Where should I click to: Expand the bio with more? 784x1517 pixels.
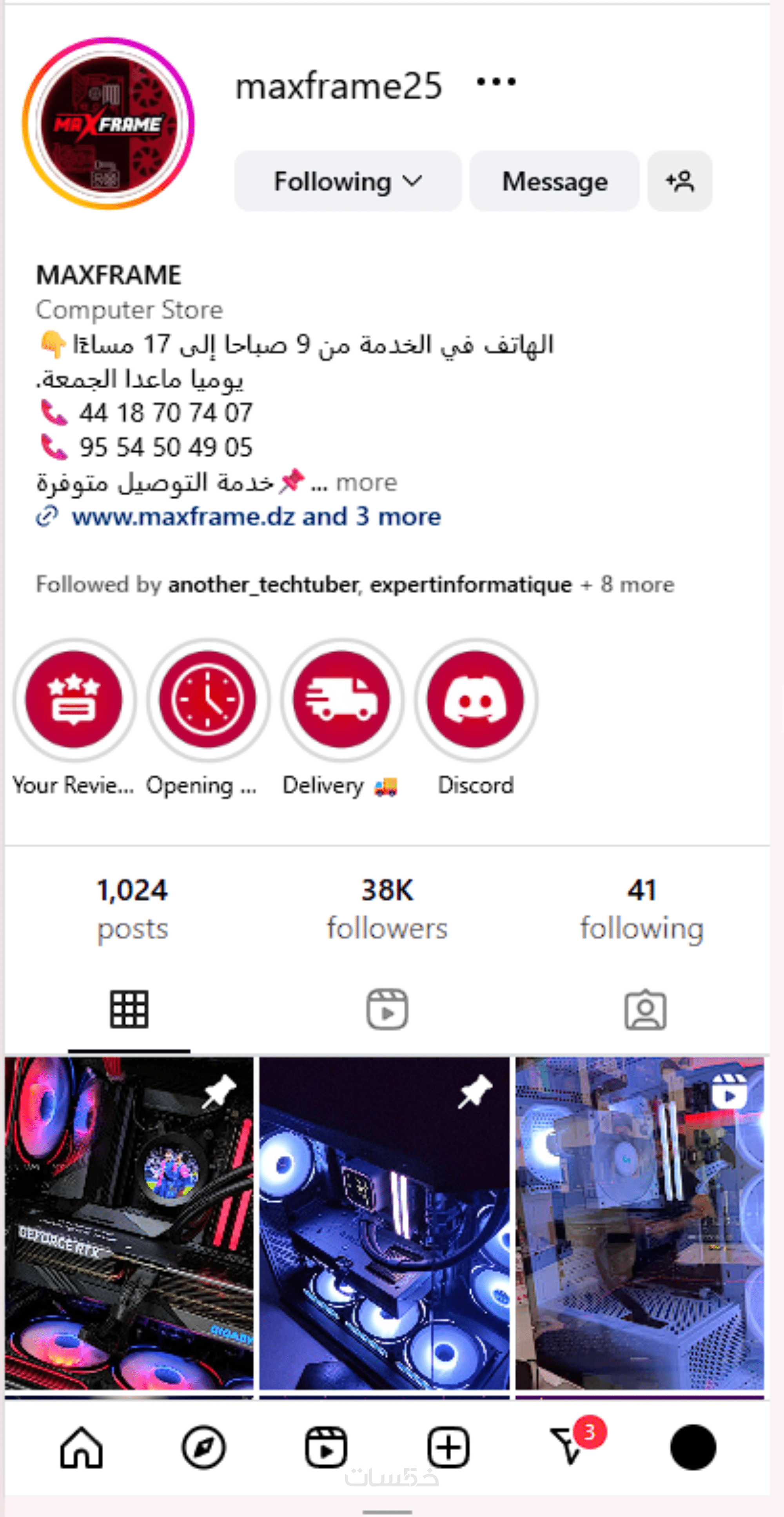366,483
